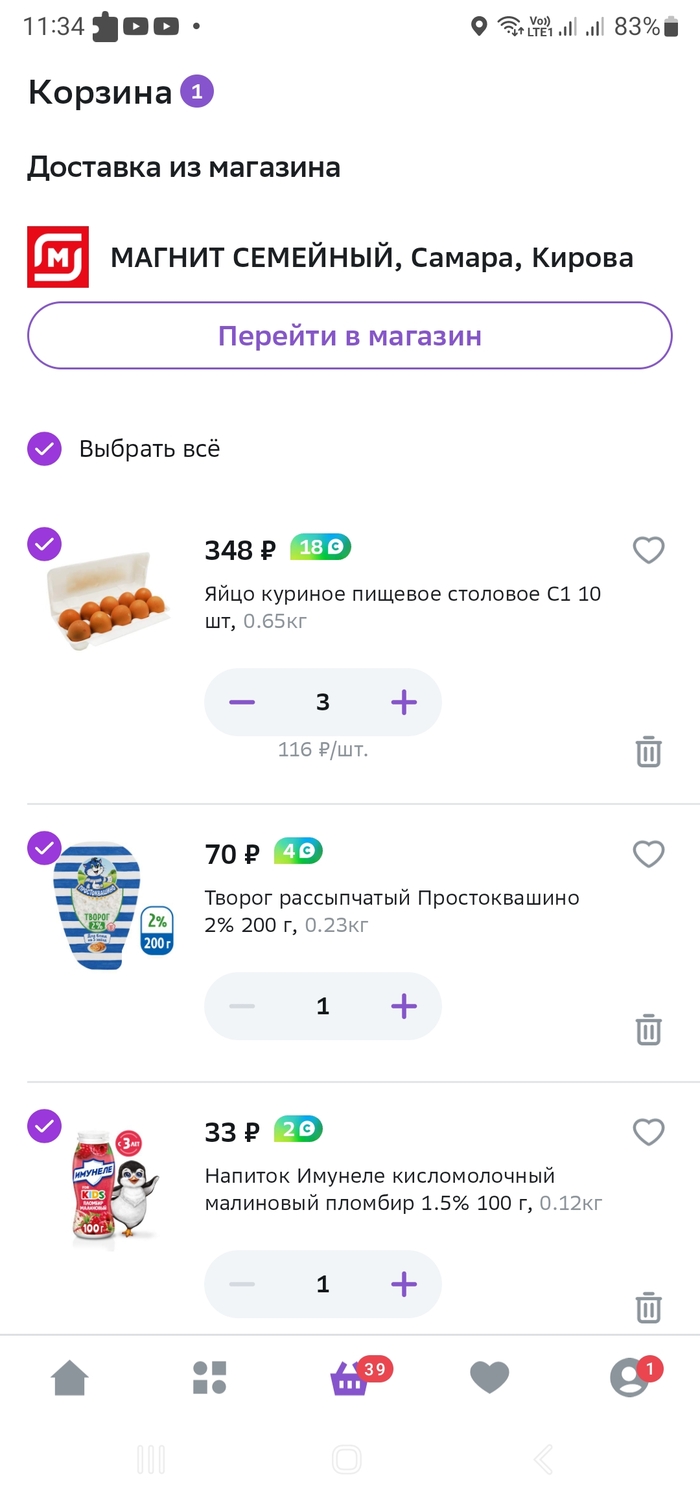This screenshot has height=1501, width=700.
Task: Uncheck the eggs item checkbox
Action: 44,545
